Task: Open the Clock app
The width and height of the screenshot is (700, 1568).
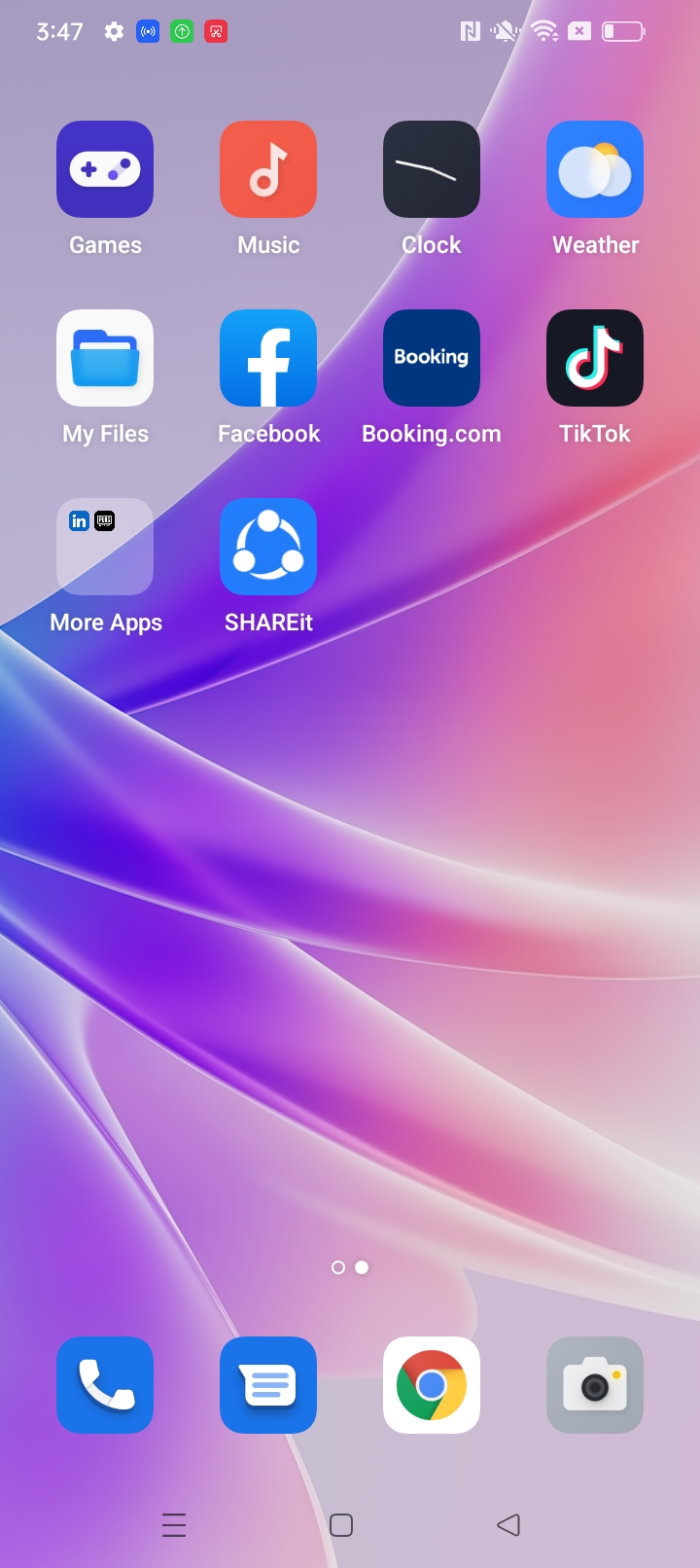Action: [x=432, y=169]
